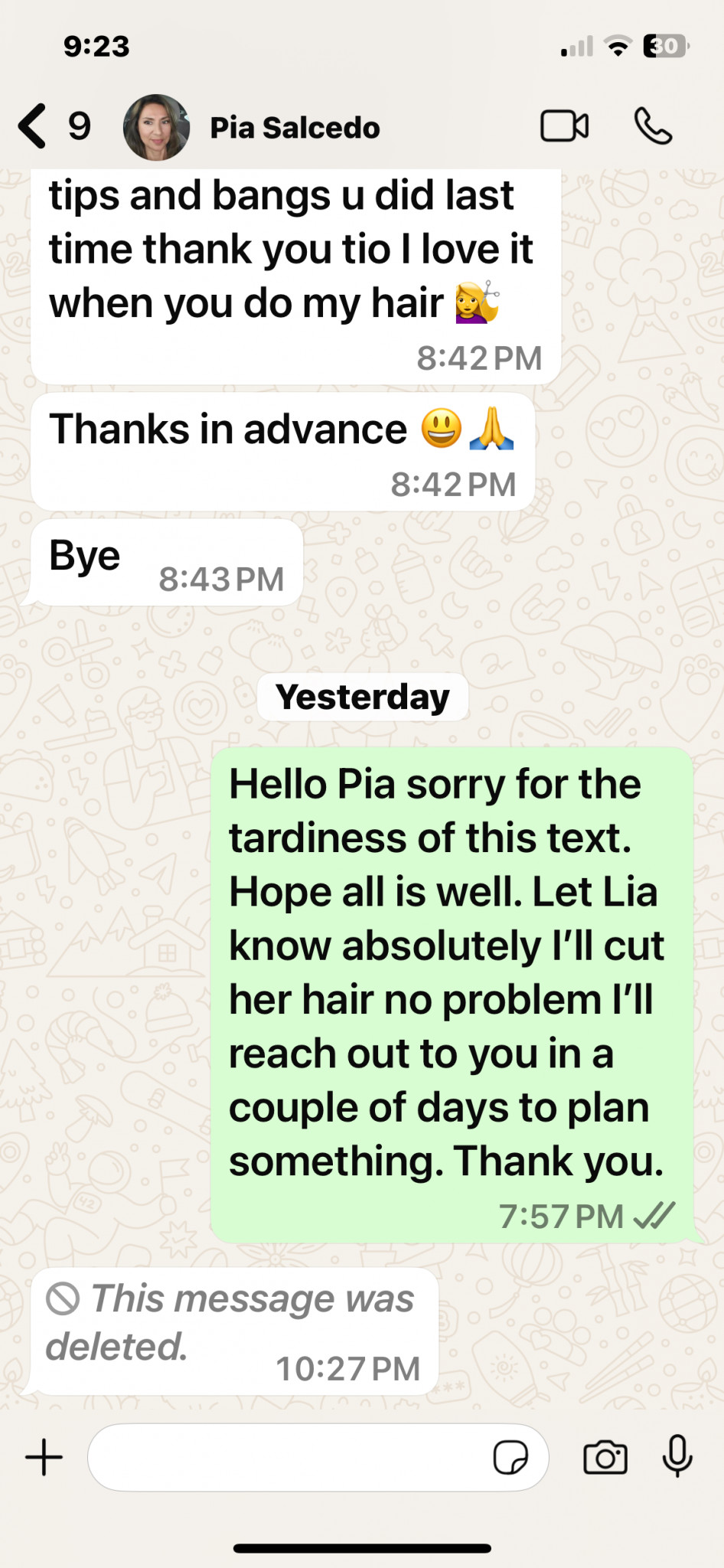
Task: Start a voice call with Pia
Action: tap(653, 126)
